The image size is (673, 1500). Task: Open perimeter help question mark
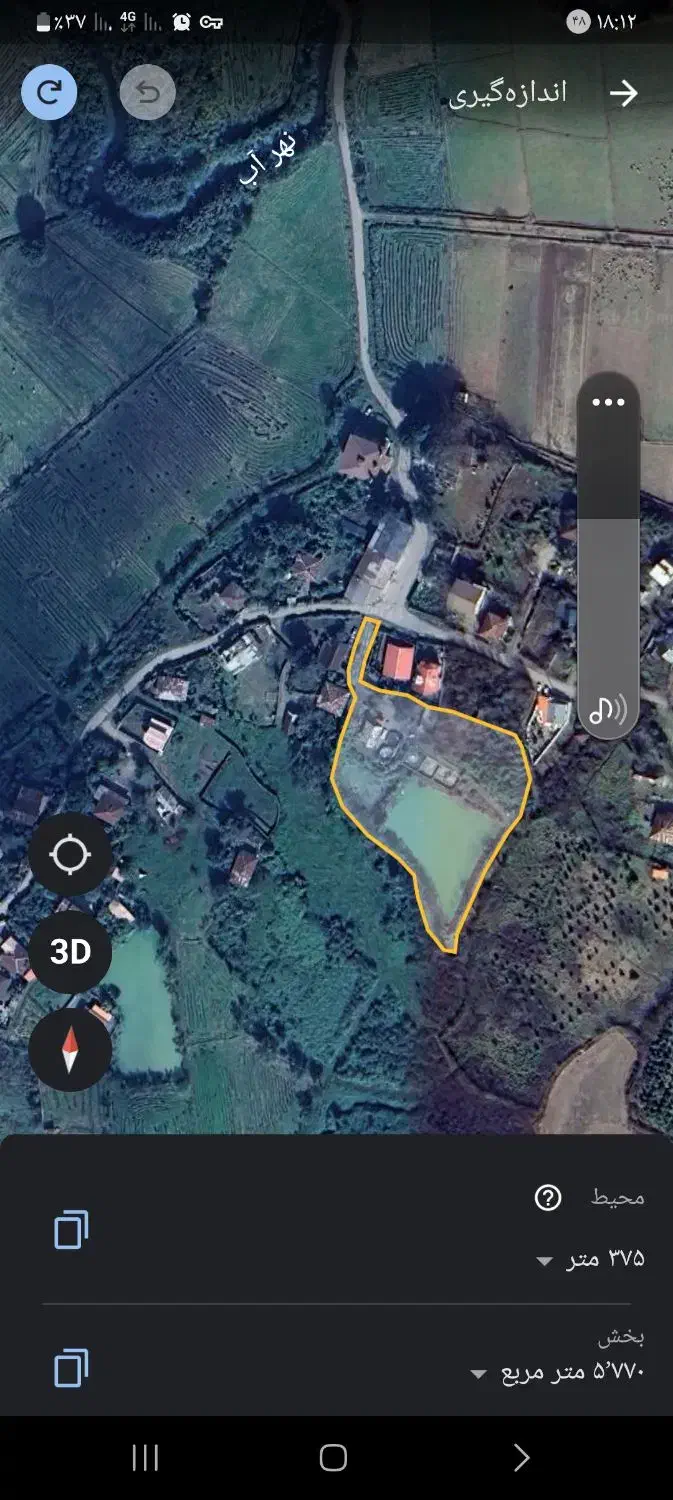548,1197
